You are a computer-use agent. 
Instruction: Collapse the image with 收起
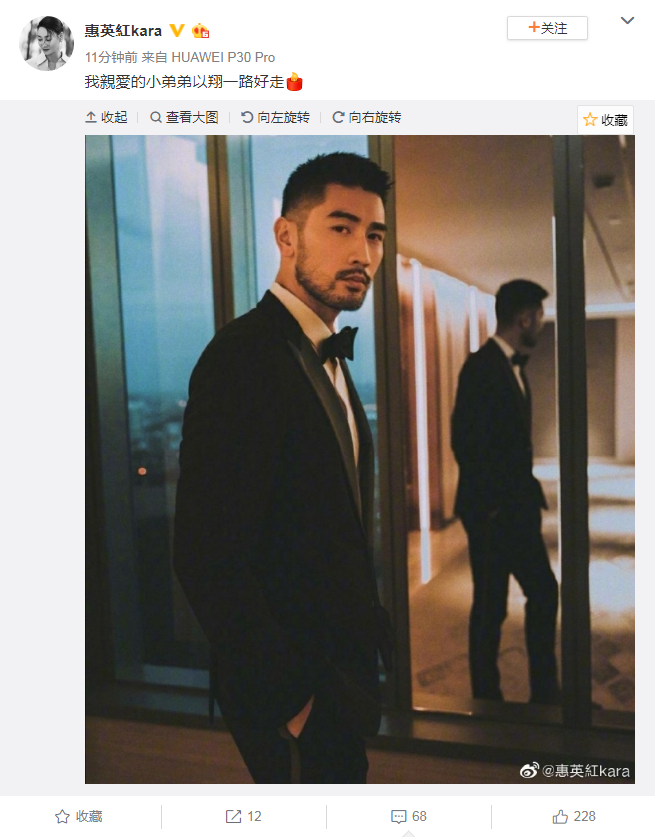(106, 117)
